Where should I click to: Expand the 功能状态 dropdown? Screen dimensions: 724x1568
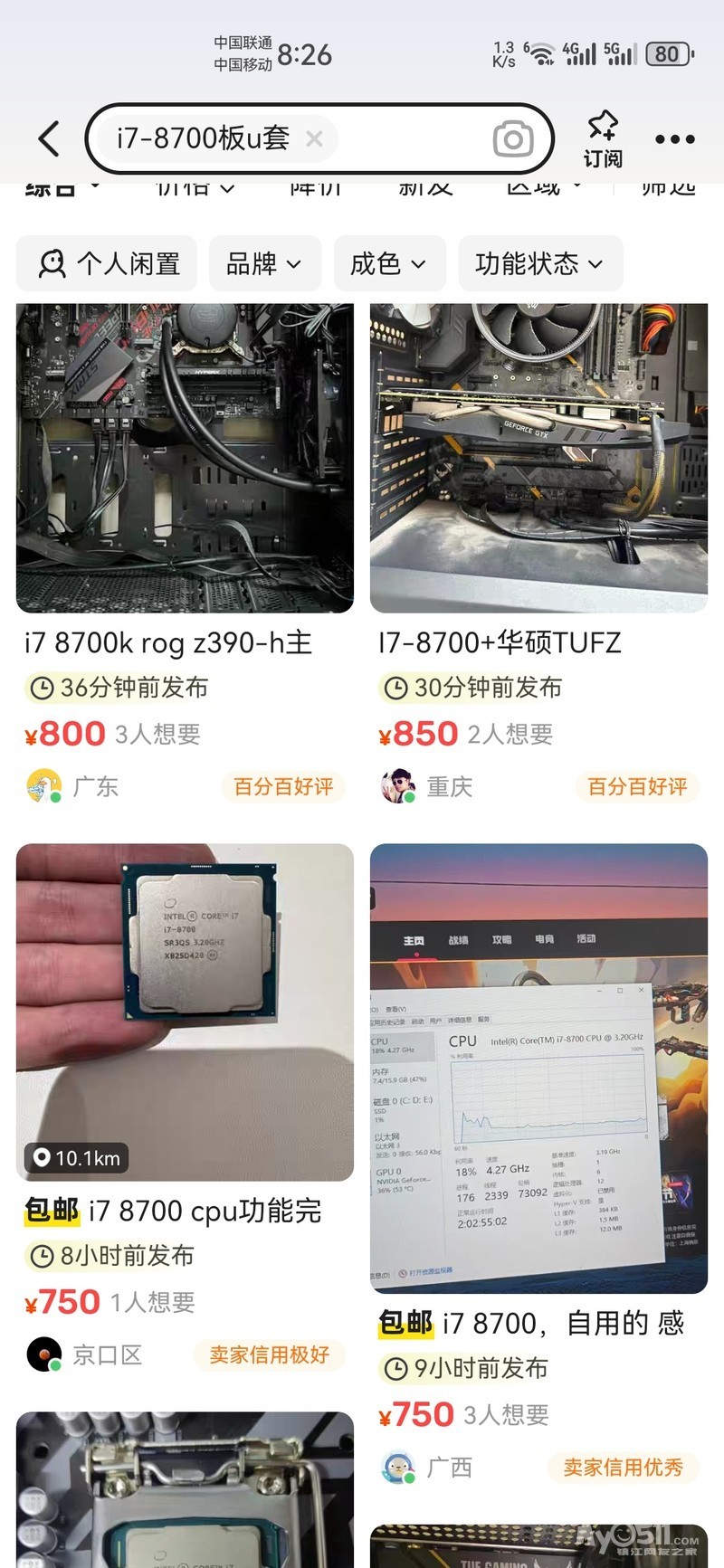coord(539,264)
